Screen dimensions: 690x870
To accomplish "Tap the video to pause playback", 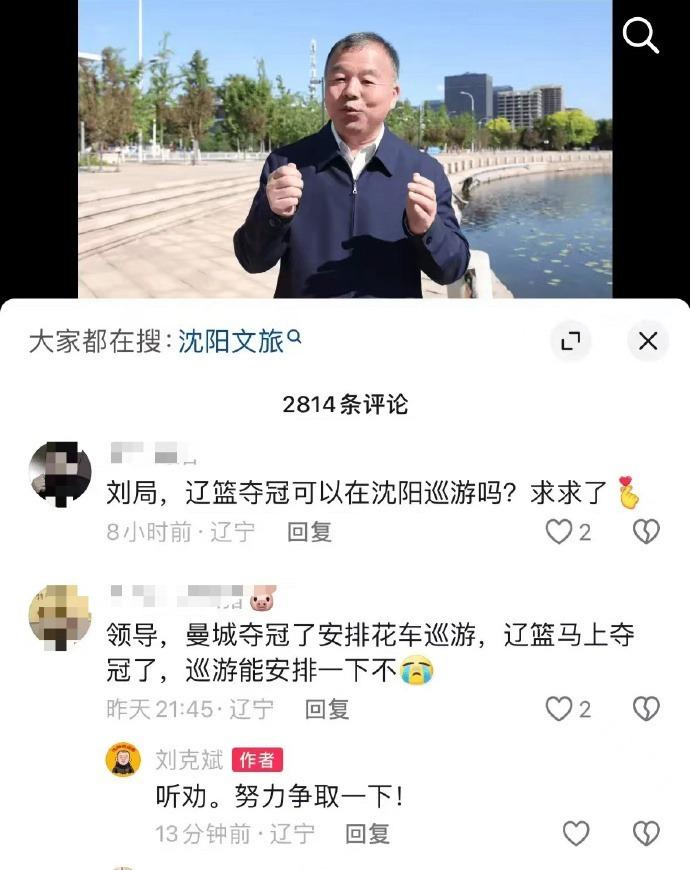I will 345,150.
